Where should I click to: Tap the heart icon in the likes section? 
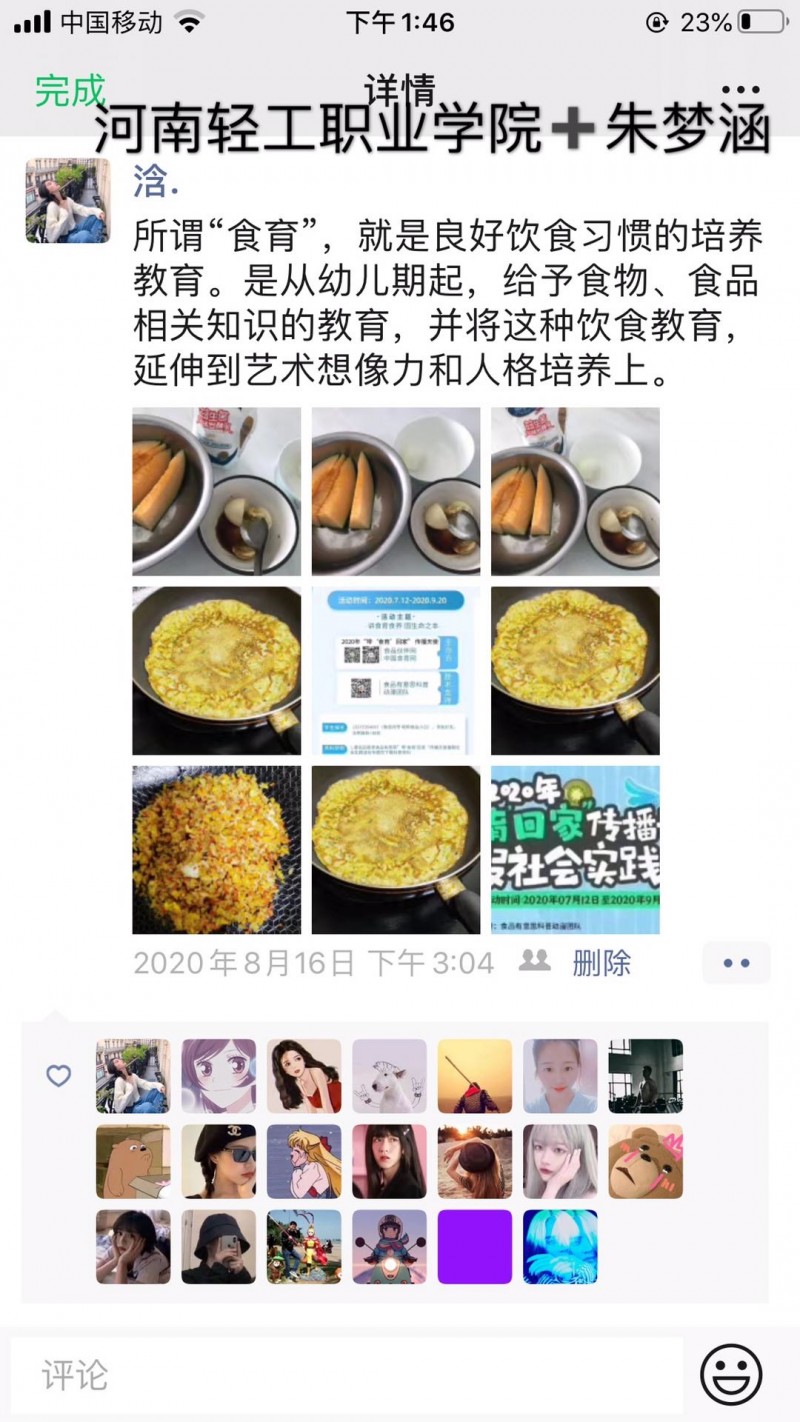coord(57,1077)
